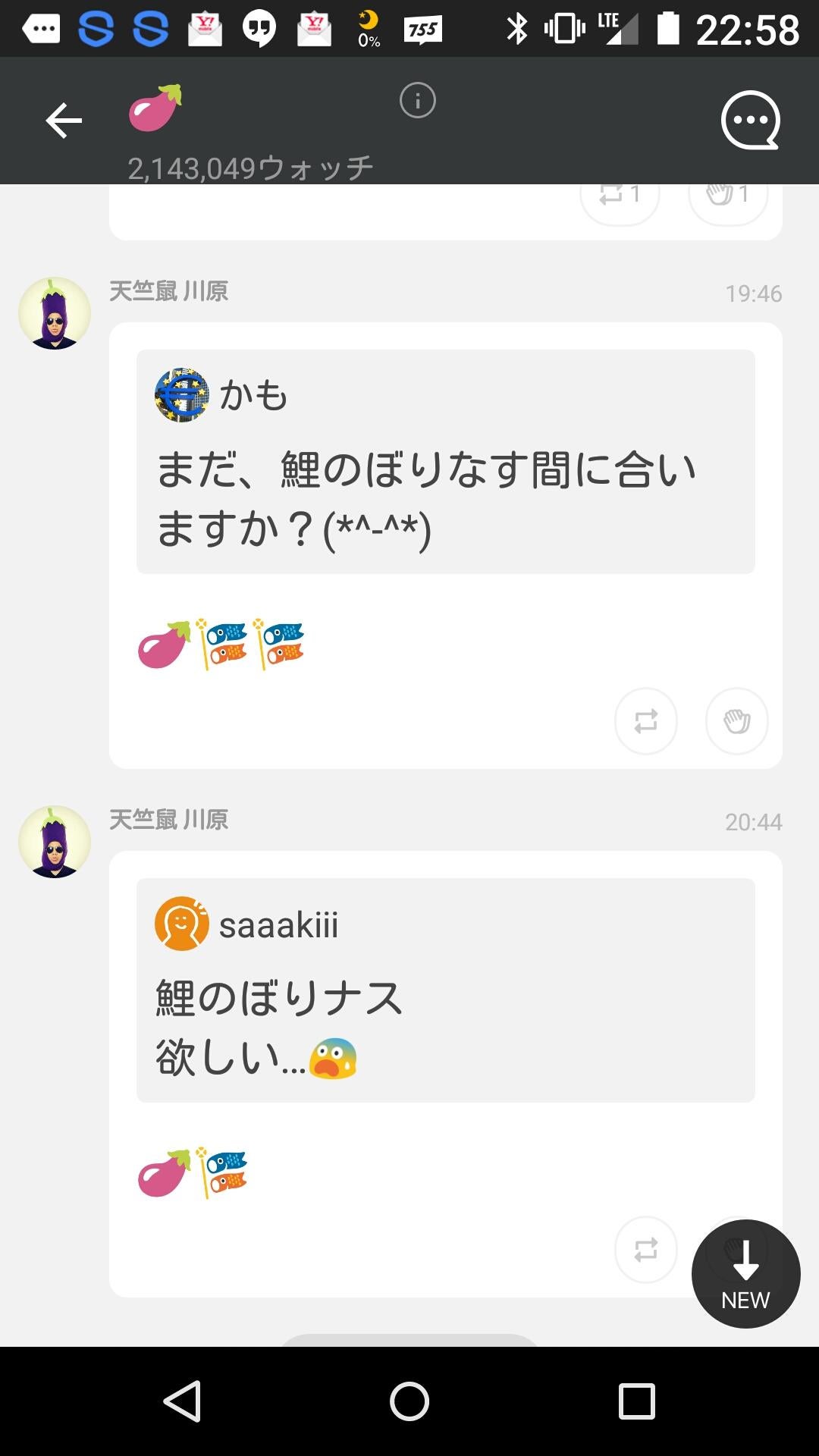Screen dimensions: 819x1456
Task: Clap for the 19:46 post
Action: (x=736, y=722)
